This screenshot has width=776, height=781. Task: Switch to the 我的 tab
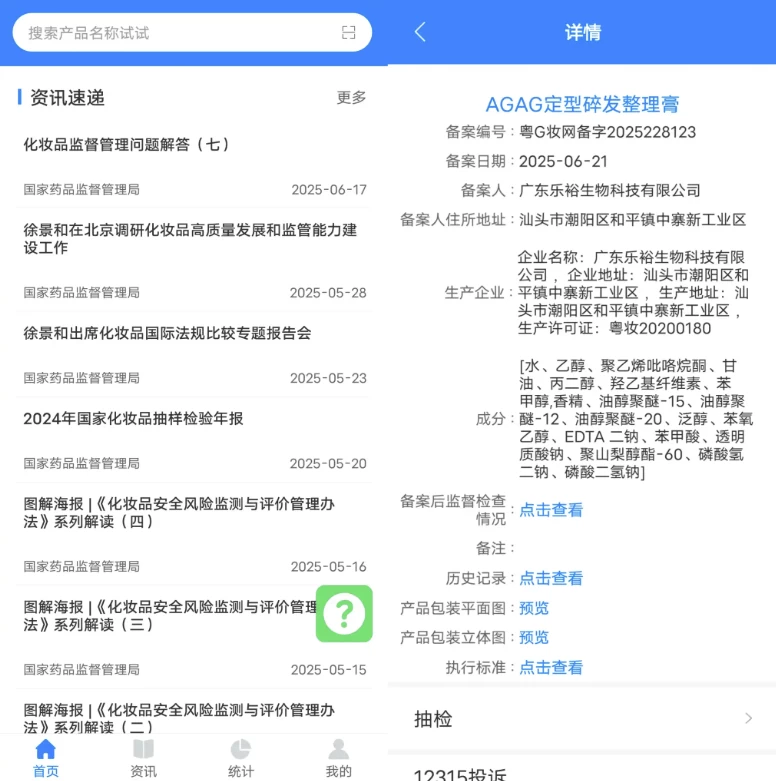click(x=338, y=758)
